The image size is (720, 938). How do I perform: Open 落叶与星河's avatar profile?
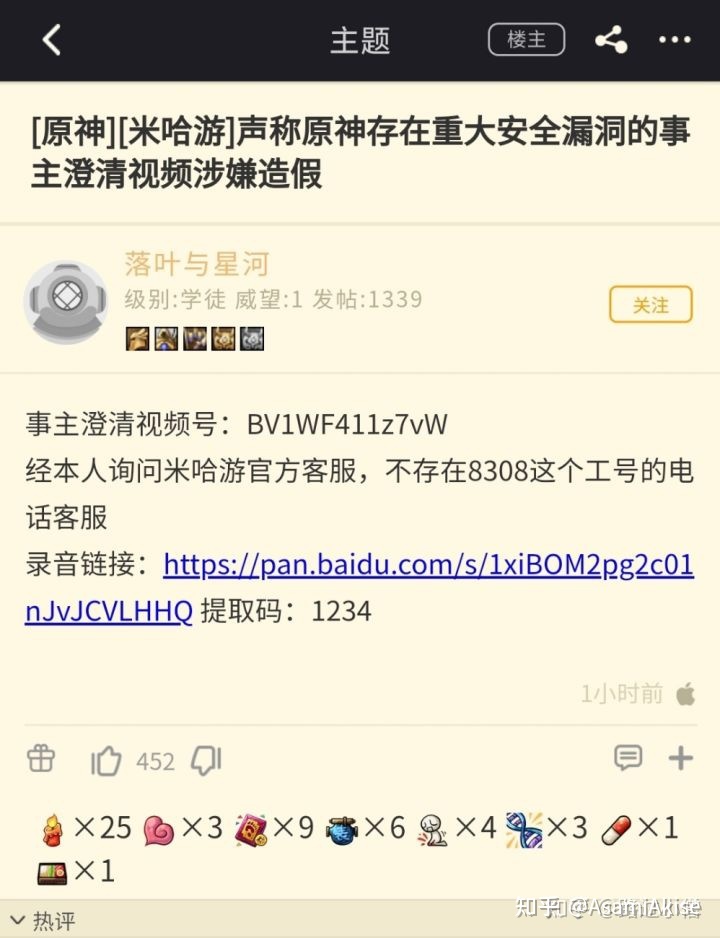click(66, 302)
